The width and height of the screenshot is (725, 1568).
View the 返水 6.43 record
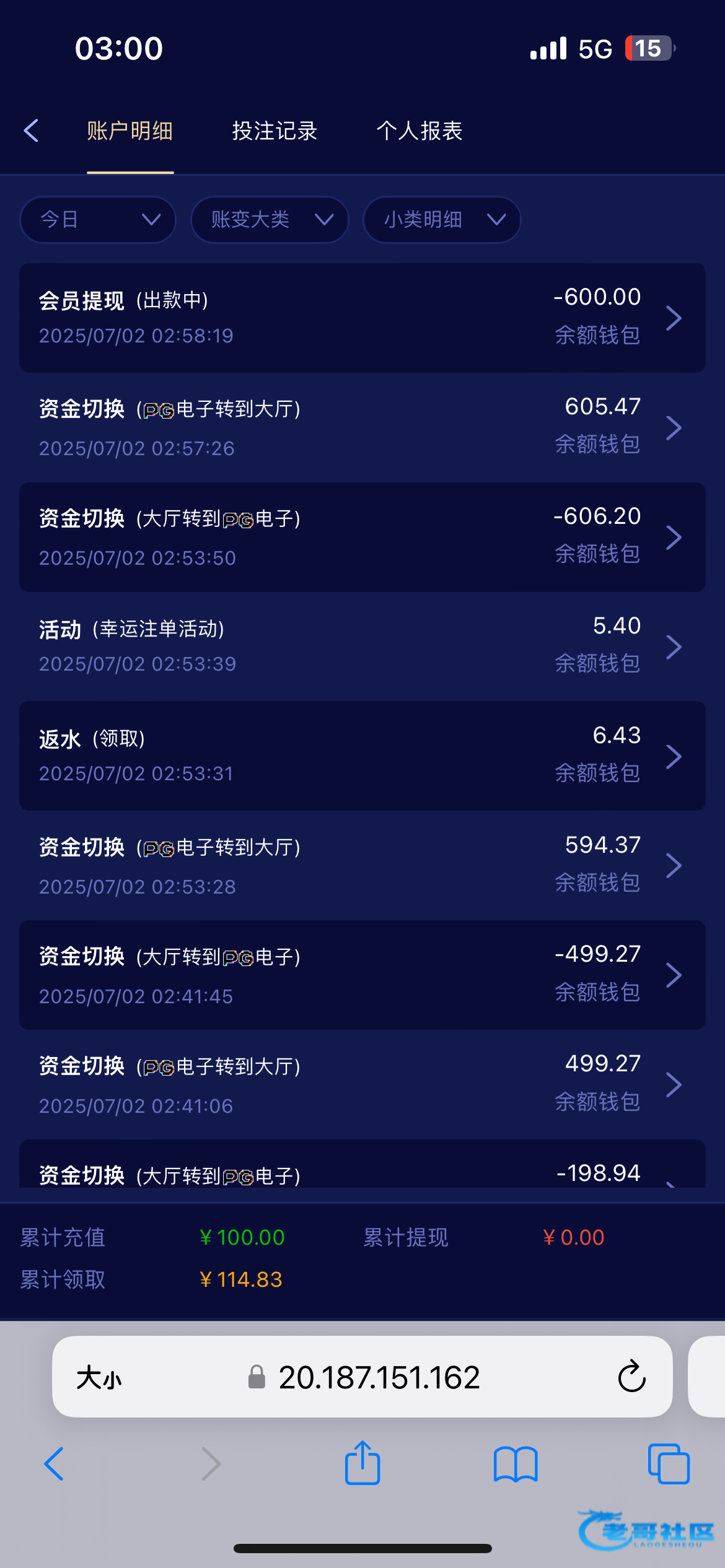click(x=362, y=756)
